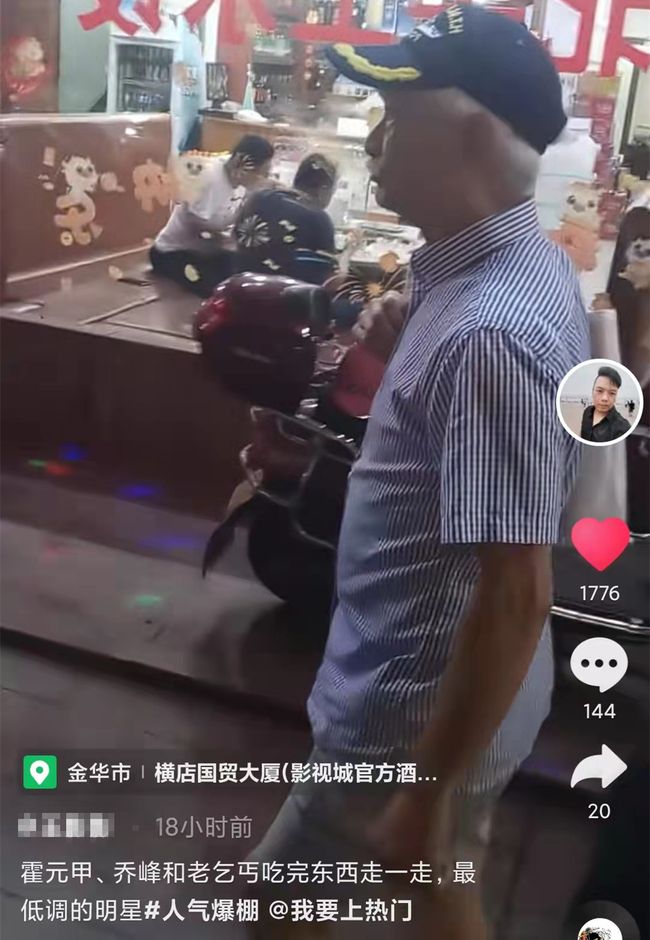Image resolution: width=650 pixels, height=940 pixels.
Task: Open the blurred uploader username
Action: pyautogui.click(x=66, y=826)
